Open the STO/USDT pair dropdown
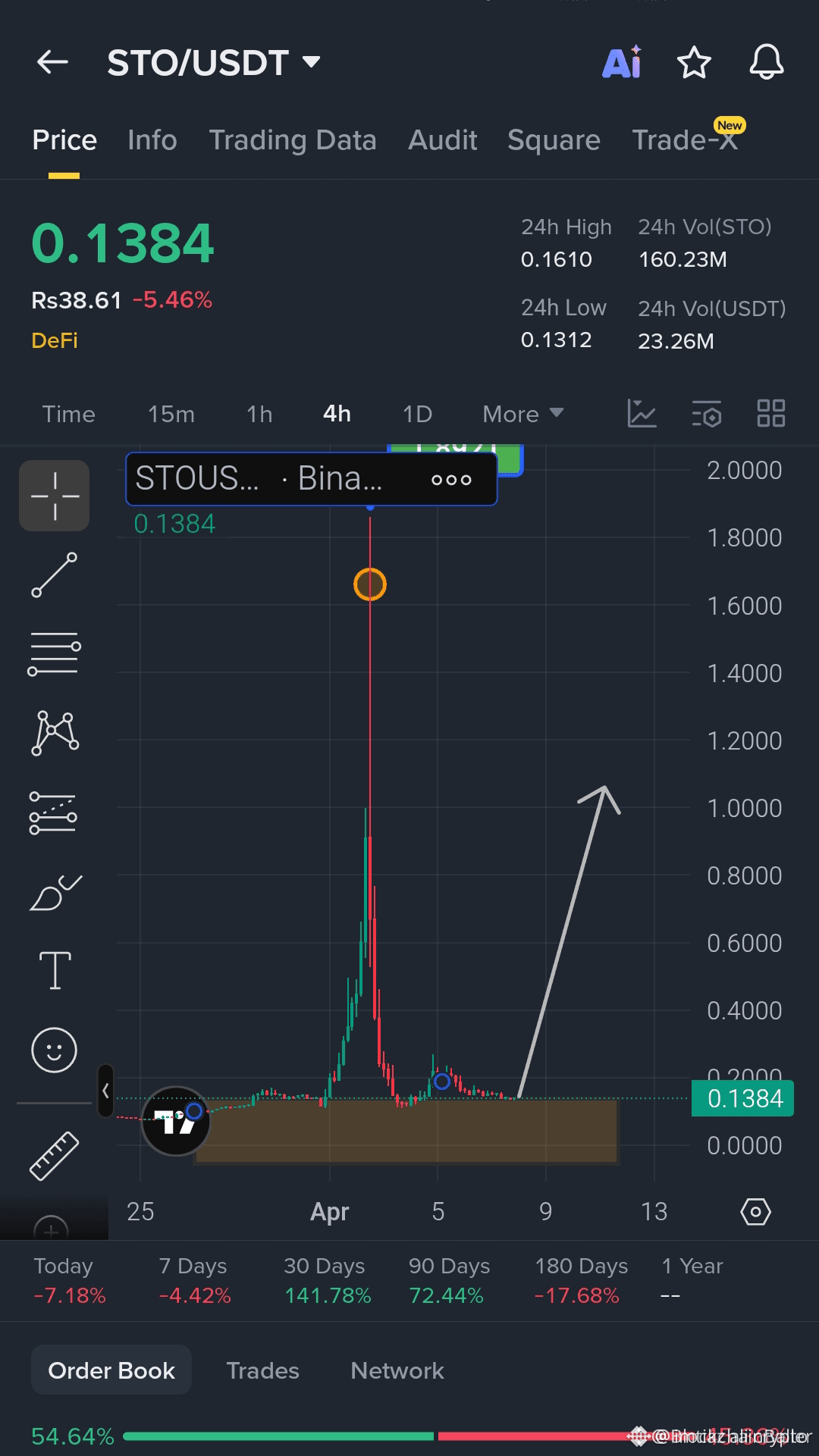This screenshot has width=819, height=1456. (214, 62)
